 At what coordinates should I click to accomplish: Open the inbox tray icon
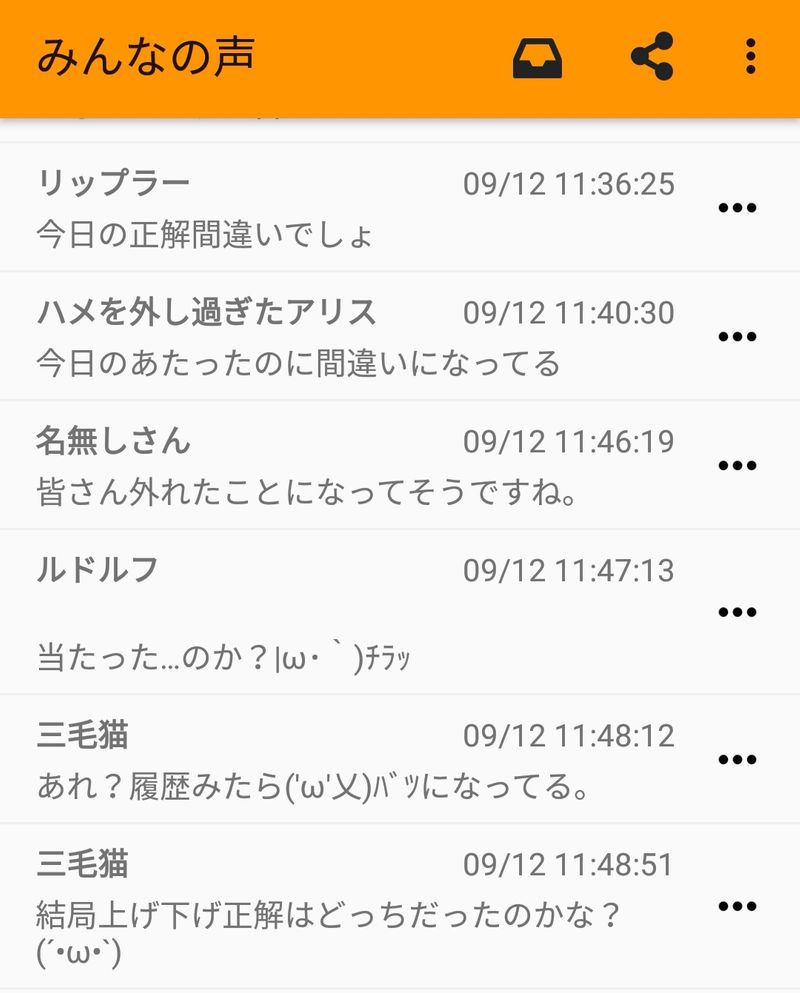point(537,58)
